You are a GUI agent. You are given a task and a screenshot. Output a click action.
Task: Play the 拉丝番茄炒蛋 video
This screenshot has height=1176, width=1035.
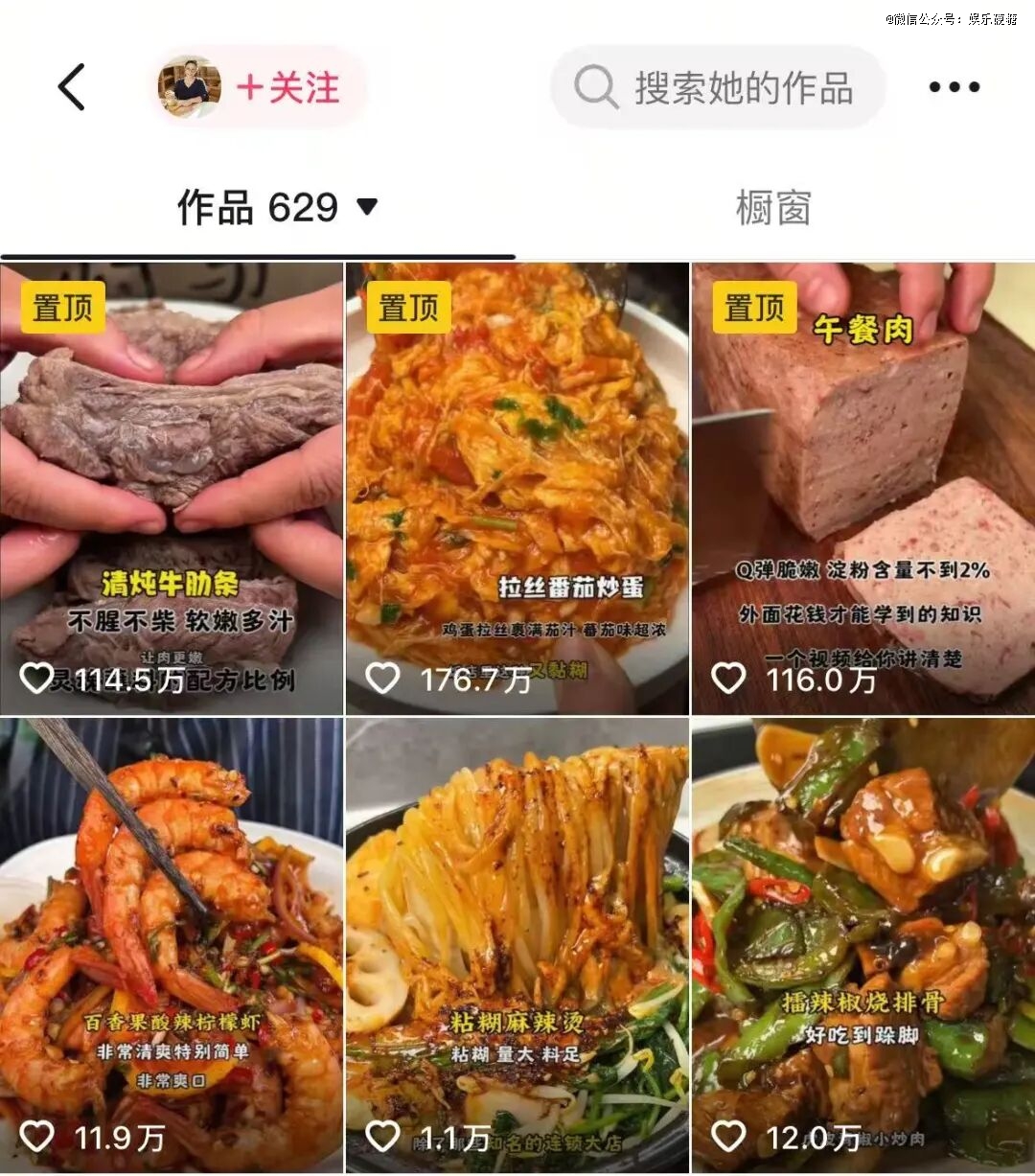coord(517,489)
